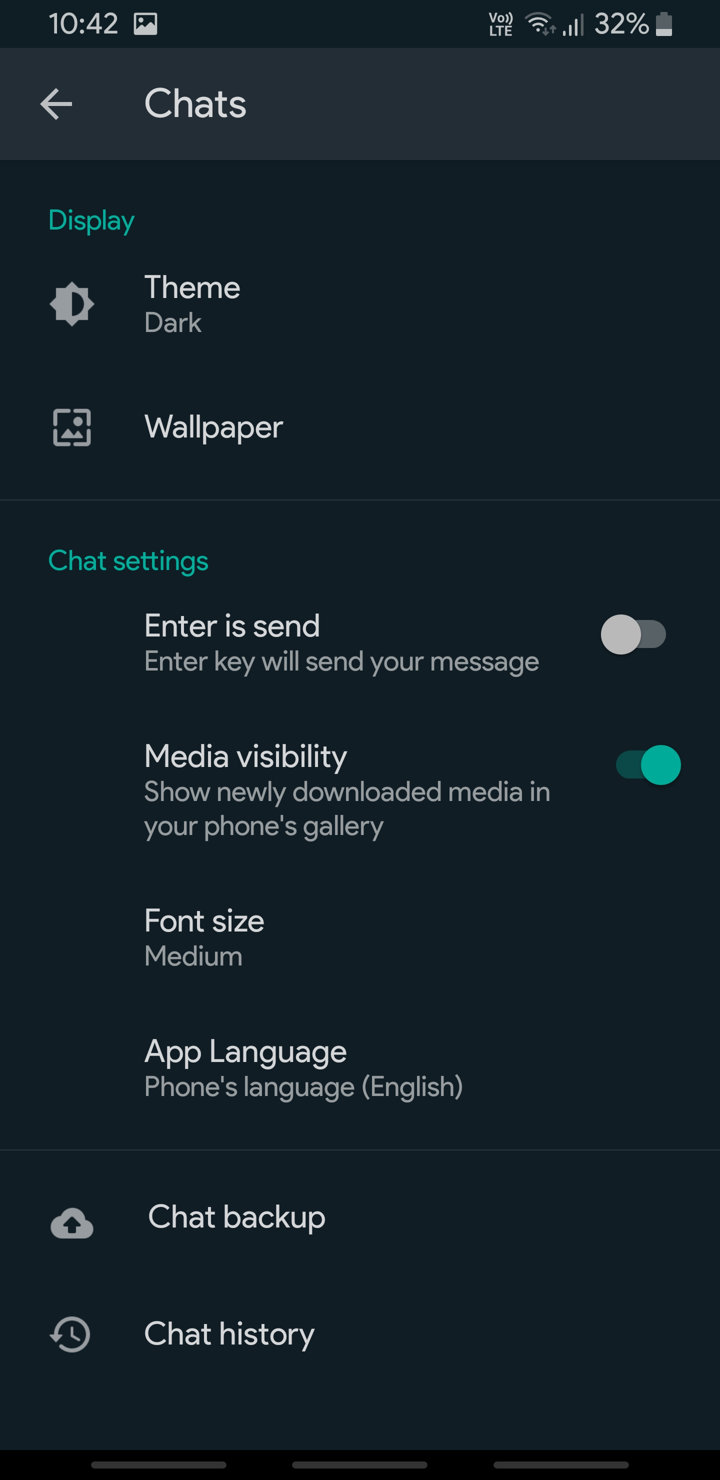The image size is (720, 1480).
Task: Open Wallpaper settings
Action: coord(360,428)
